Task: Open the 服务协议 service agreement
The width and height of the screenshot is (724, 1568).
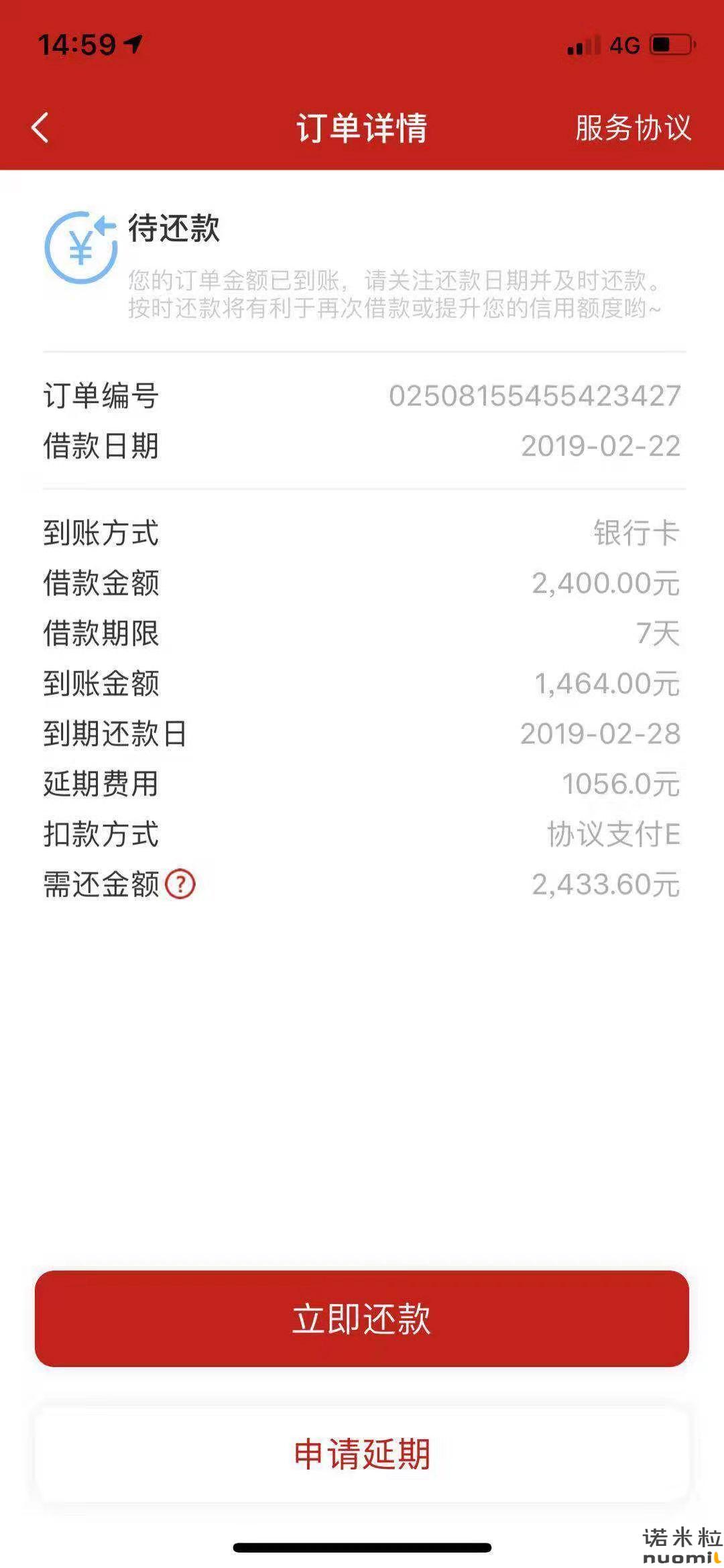Action: click(633, 127)
